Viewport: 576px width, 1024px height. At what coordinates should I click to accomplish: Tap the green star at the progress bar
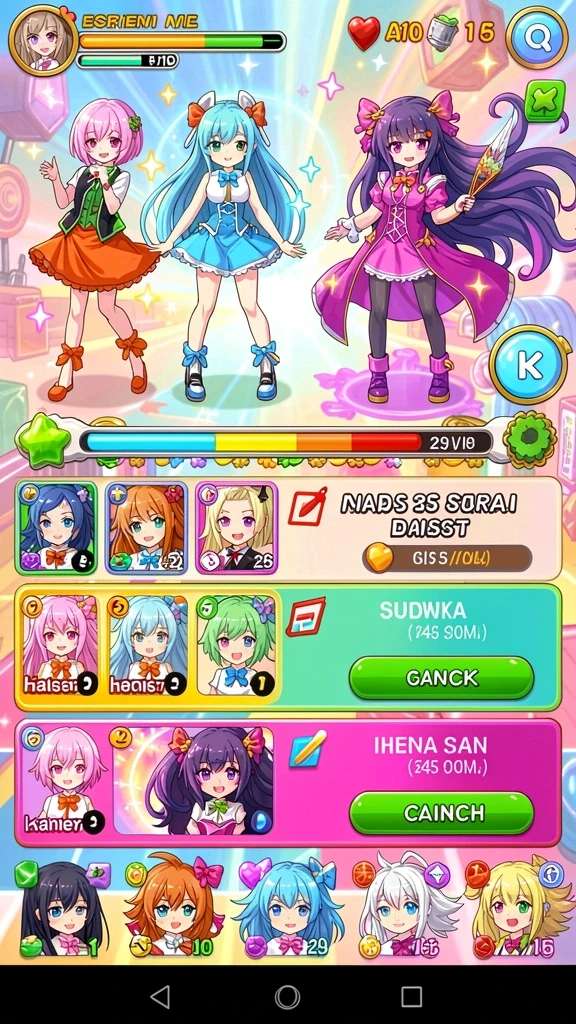[x=44, y=441]
